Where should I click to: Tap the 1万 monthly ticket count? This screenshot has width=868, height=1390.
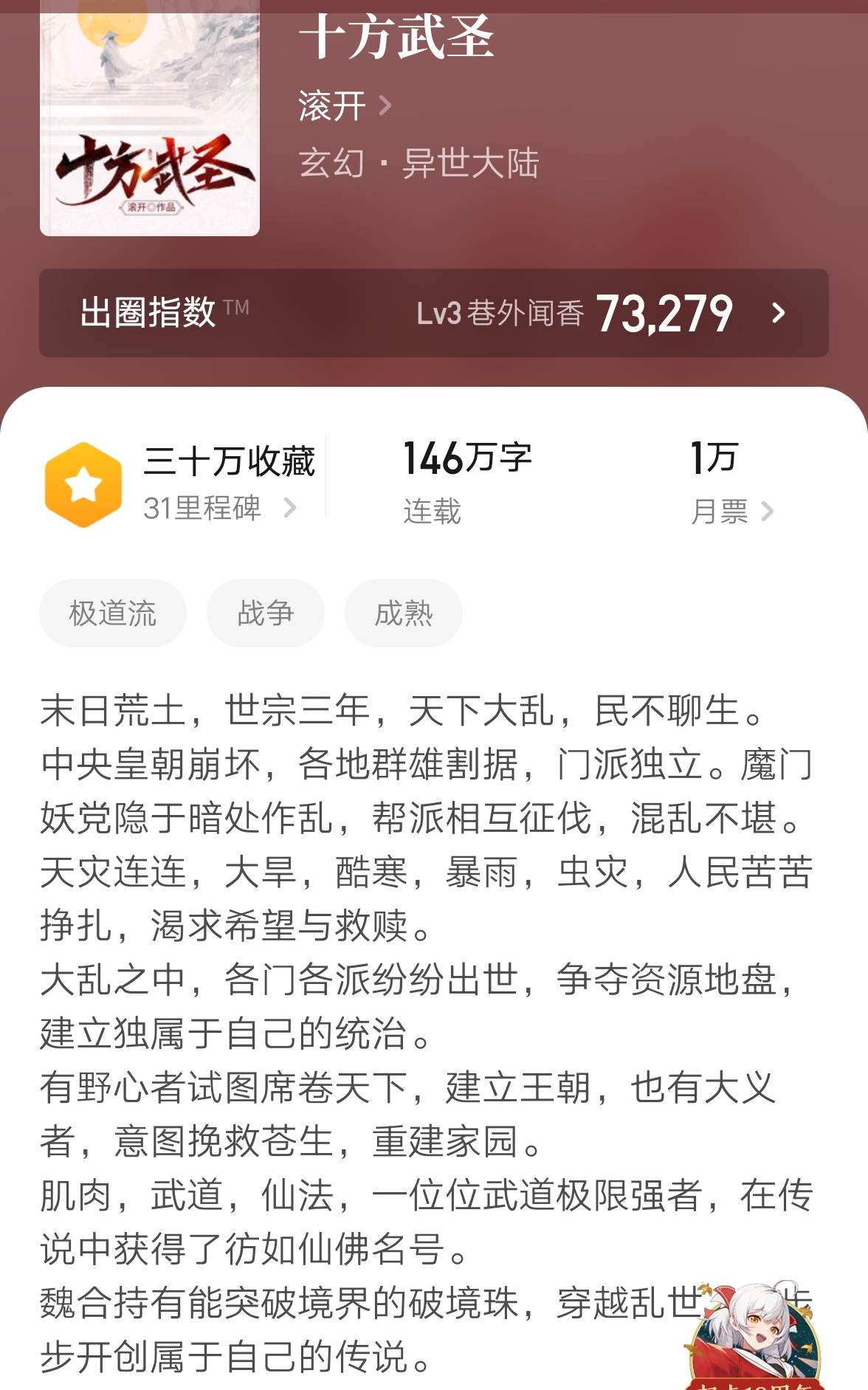point(711,456)
